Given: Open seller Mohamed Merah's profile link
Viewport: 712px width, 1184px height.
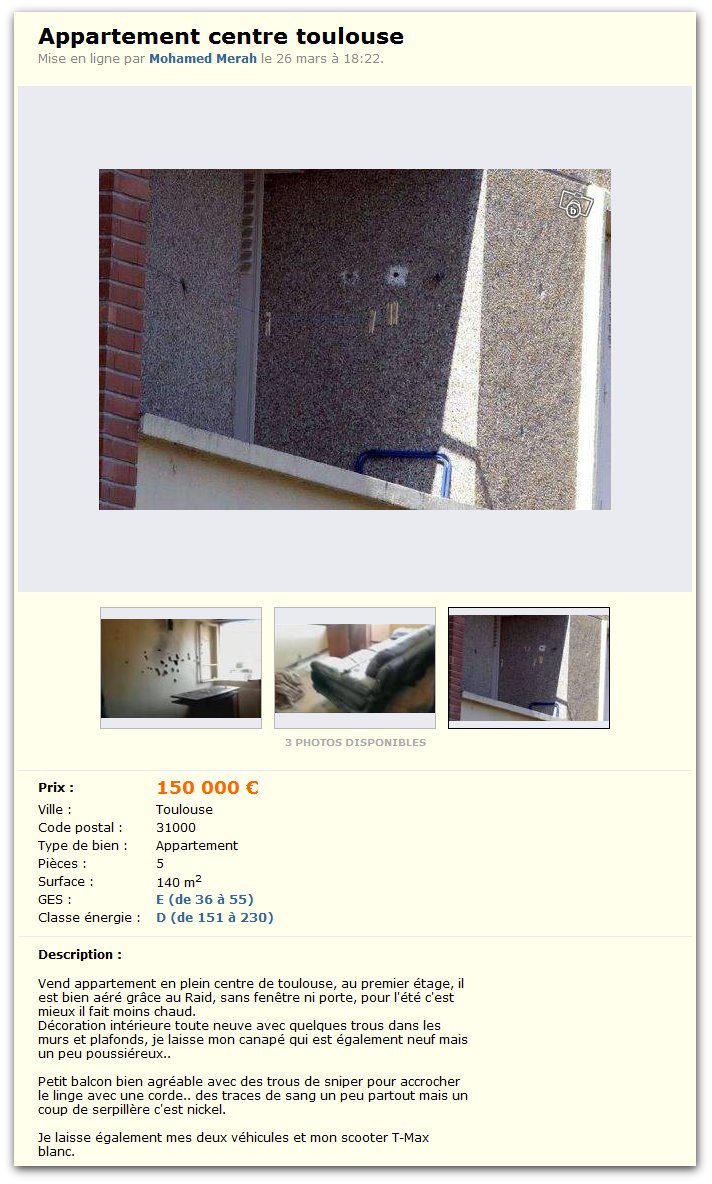Looking at the screenshot, I should (202, 58).
